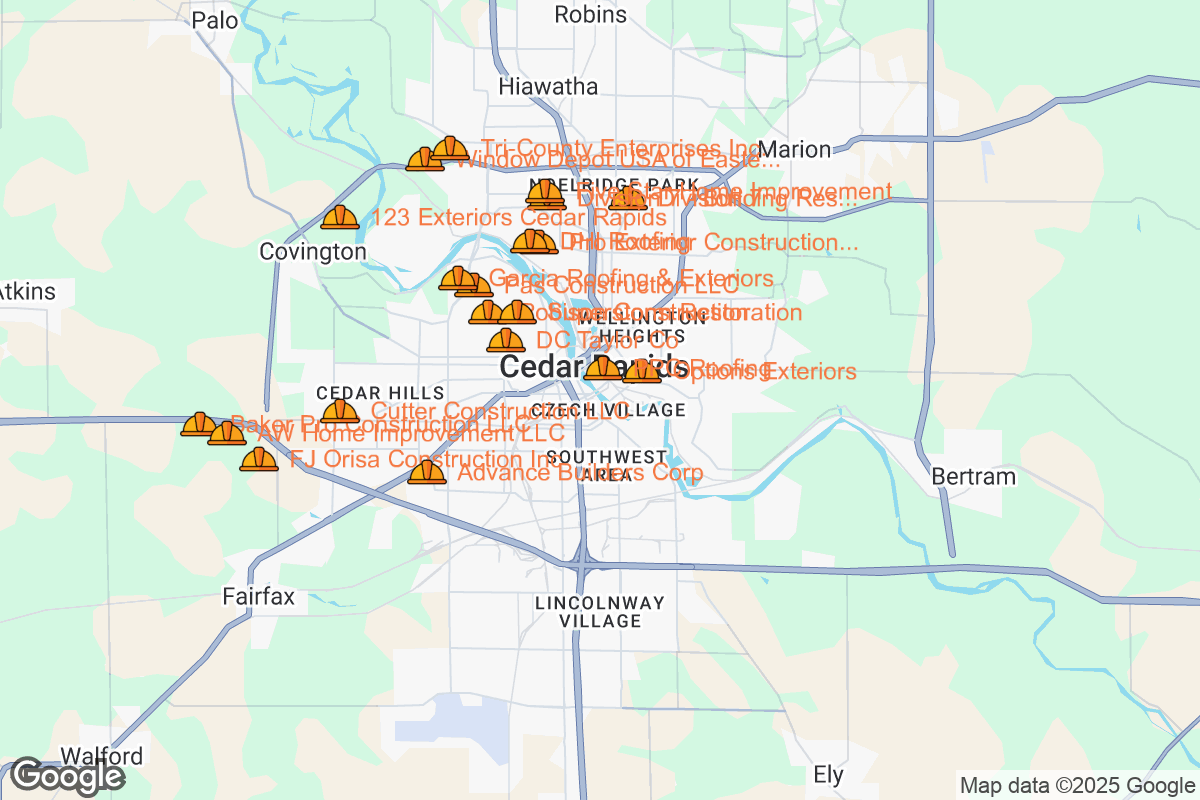
Task: Tap the AW Home Improvement LLC pin
Action: 227,433
